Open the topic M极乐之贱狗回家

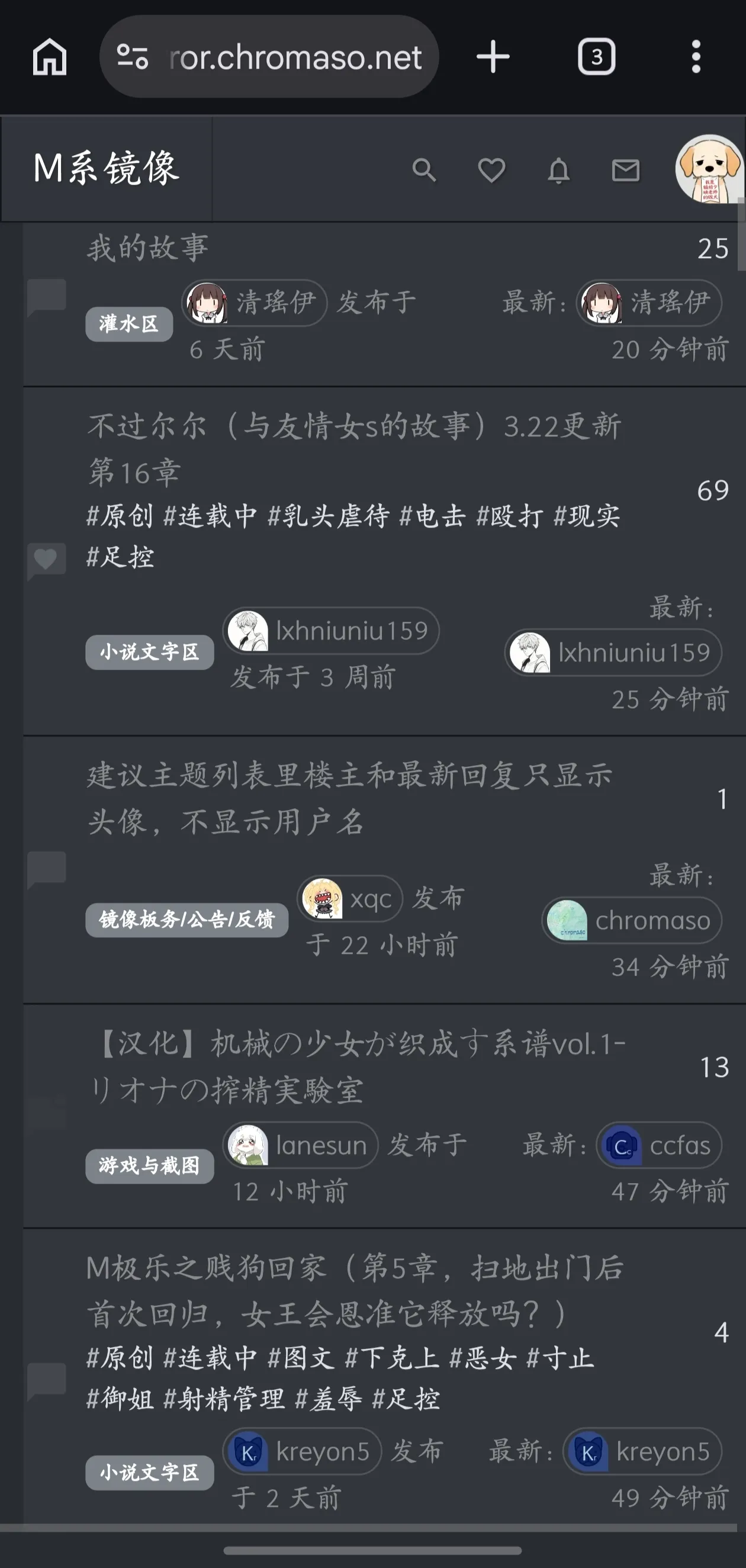pos(354,1290)
